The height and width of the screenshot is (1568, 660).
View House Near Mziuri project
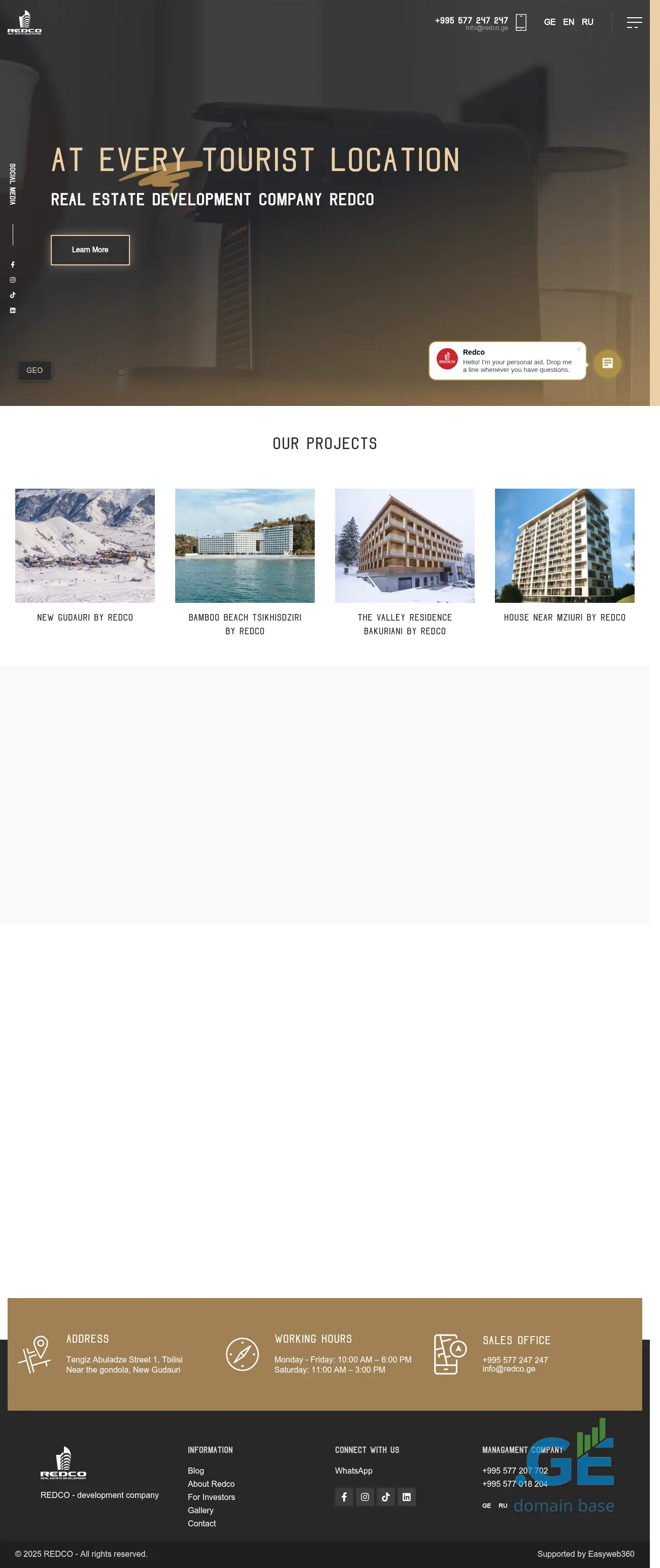click(565, 546)
